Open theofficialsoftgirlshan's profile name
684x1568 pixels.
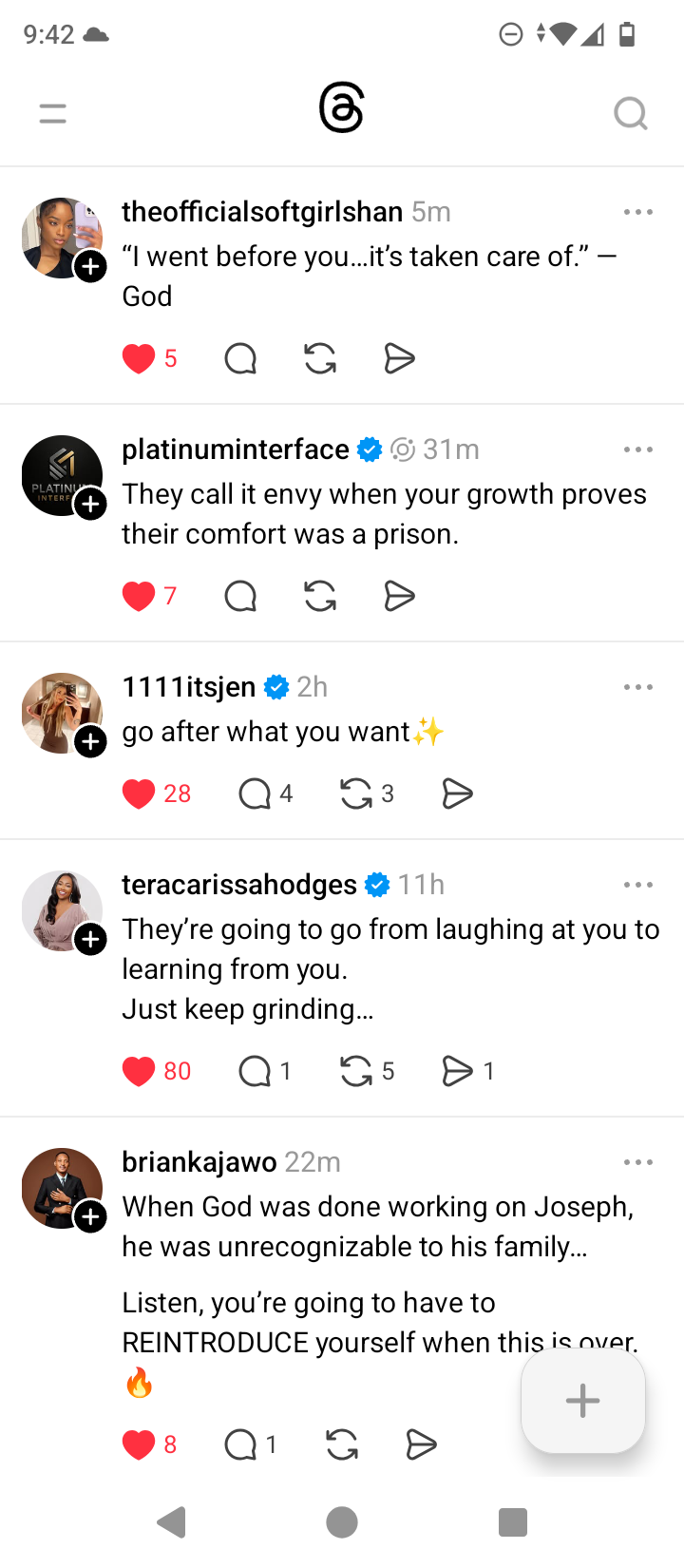tap(262, 211)
